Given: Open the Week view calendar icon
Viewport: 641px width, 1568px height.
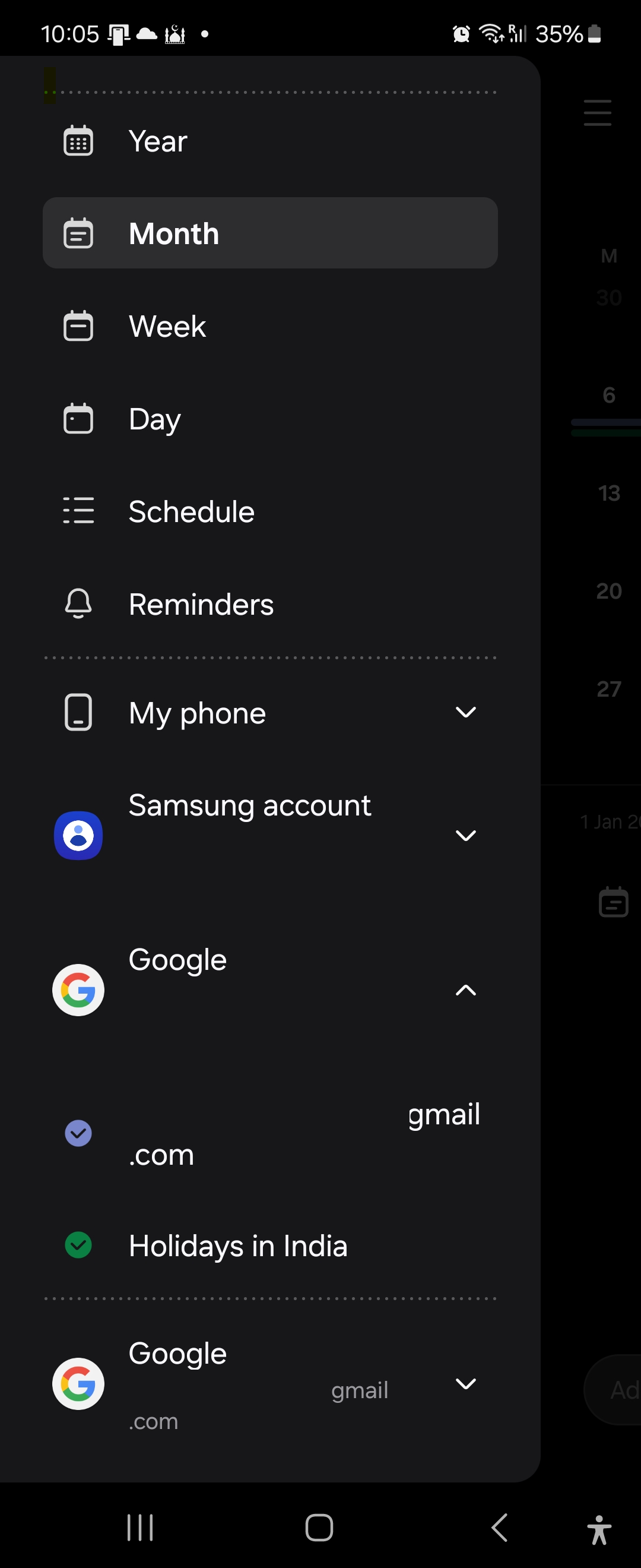Looking at the screenshot, I should pyautogui.click(x=78, y=325).
